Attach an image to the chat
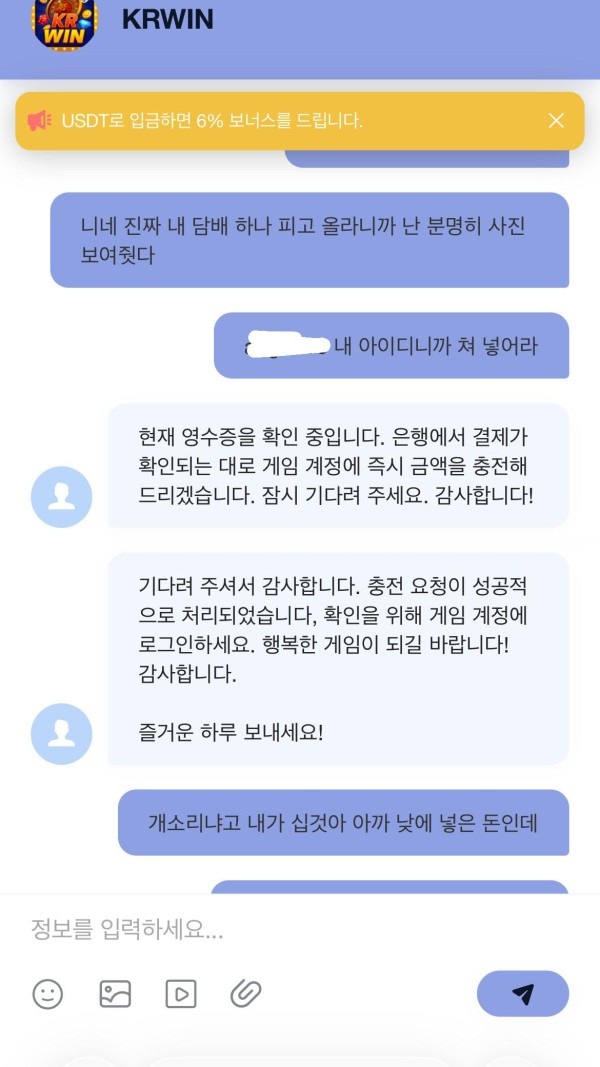 (x=115, y=993)
